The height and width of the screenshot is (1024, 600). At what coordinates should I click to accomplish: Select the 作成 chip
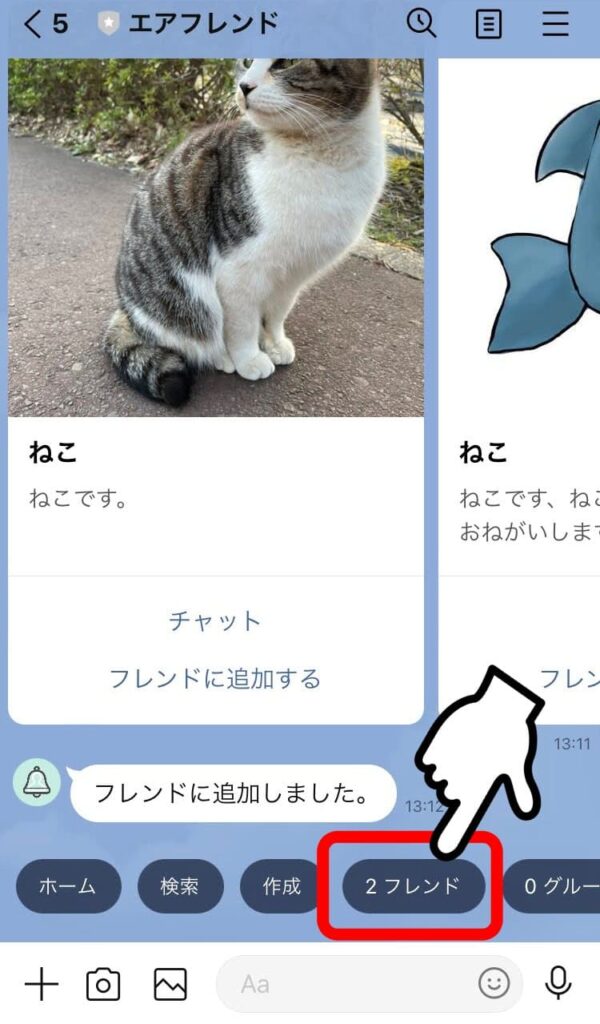282,886
